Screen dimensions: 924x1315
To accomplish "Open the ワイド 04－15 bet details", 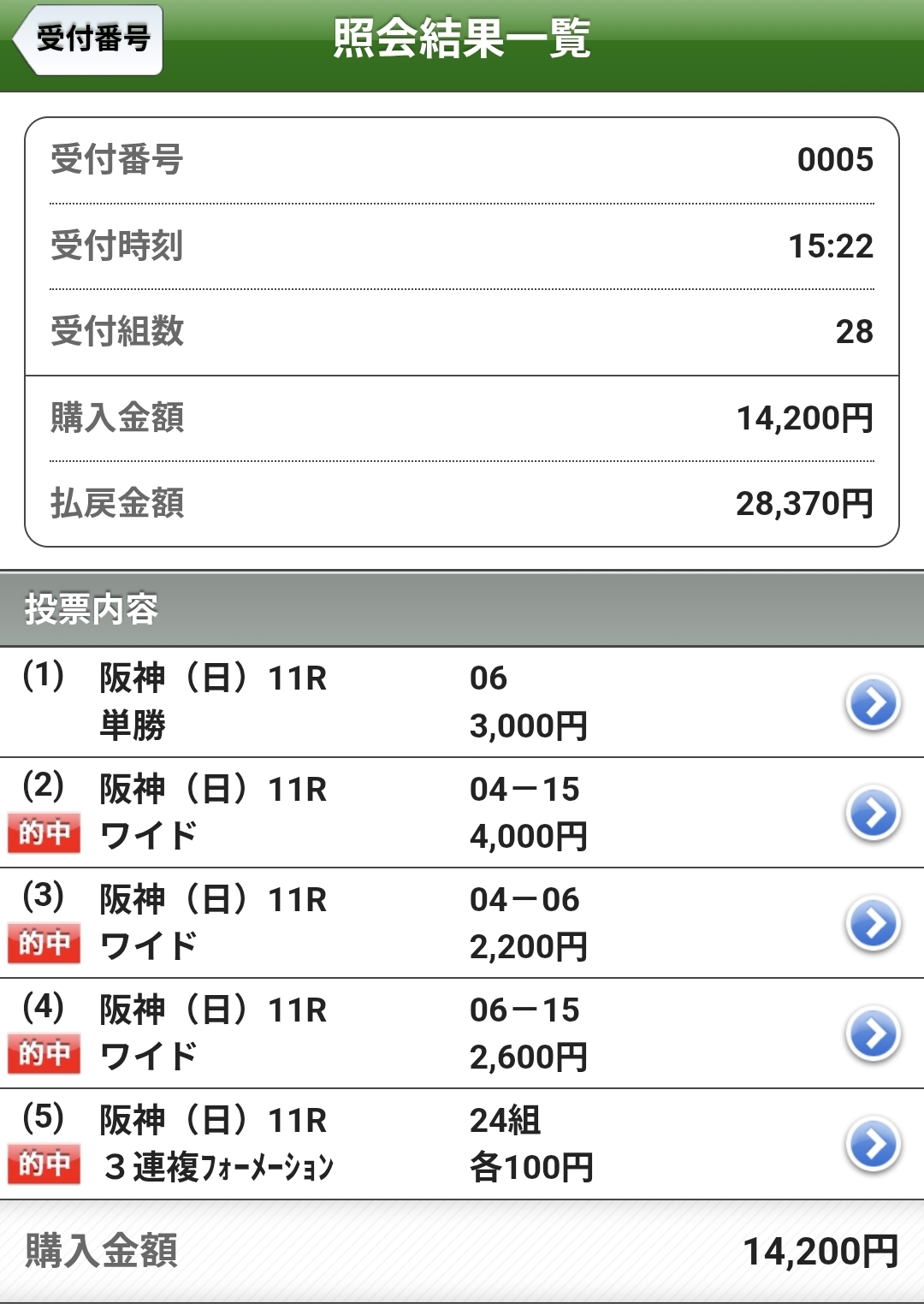I will [x=873, y=813].
